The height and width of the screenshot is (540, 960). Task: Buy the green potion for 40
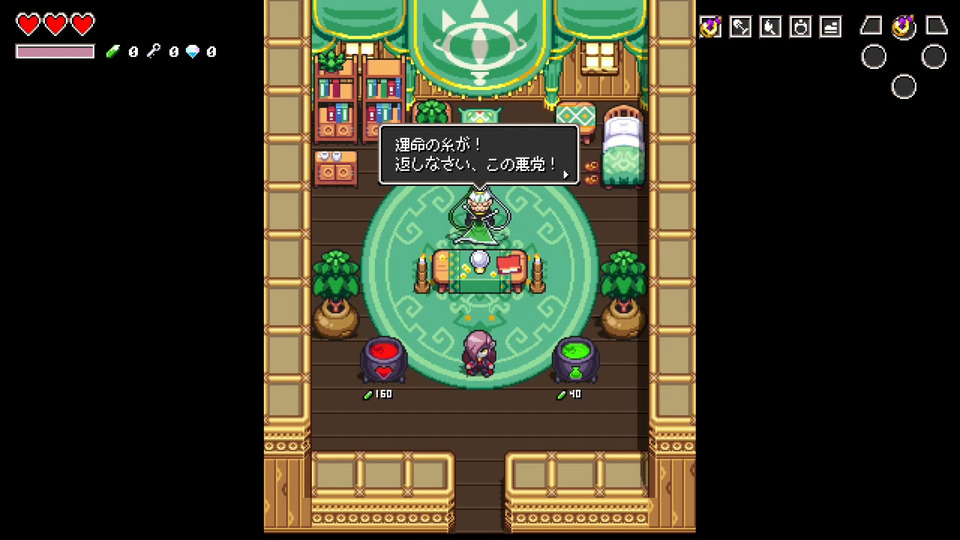coord(575,360)
